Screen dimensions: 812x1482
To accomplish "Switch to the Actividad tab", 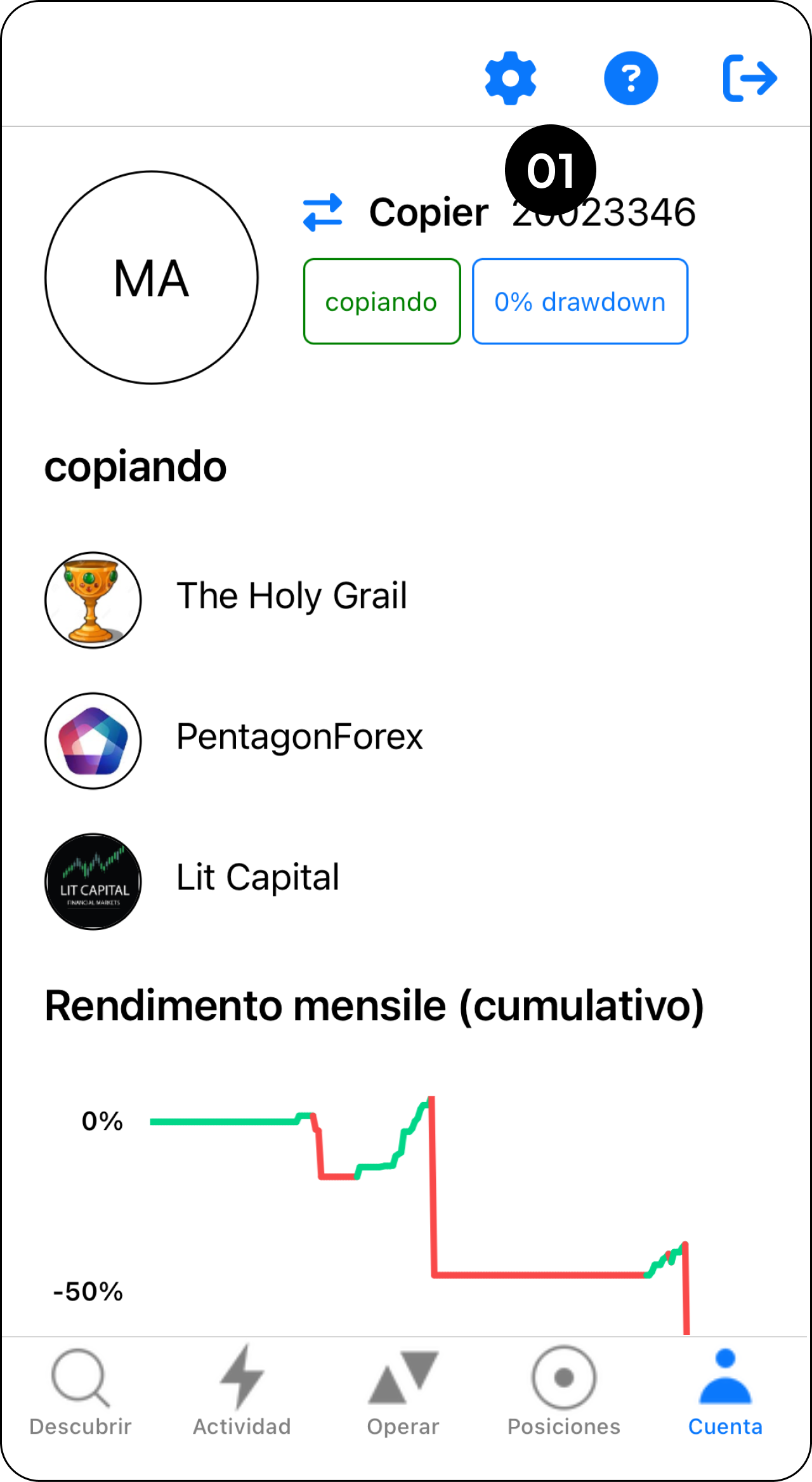I will (x=242, y=1391).
